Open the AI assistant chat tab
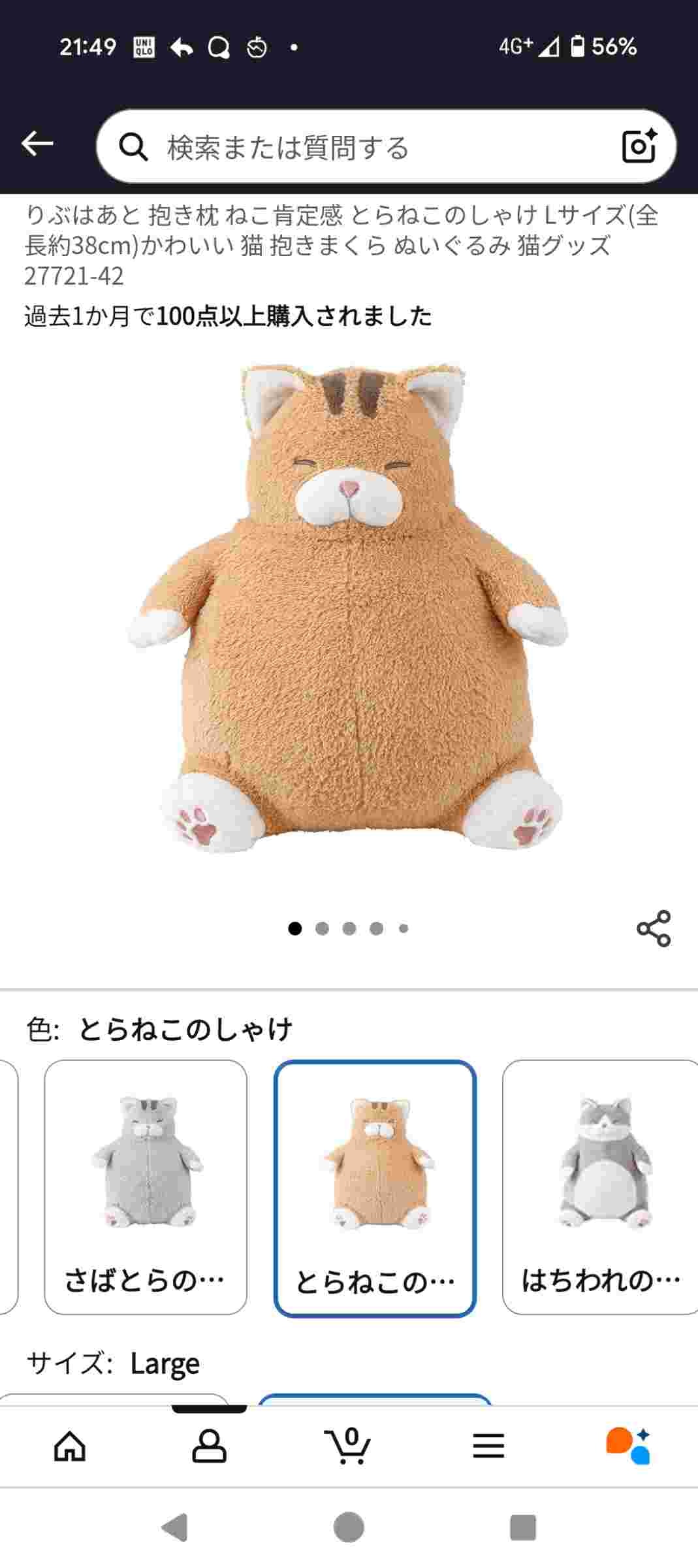Image resolution: width=698 pixels, height=1568 pixels. point(627,1445)
